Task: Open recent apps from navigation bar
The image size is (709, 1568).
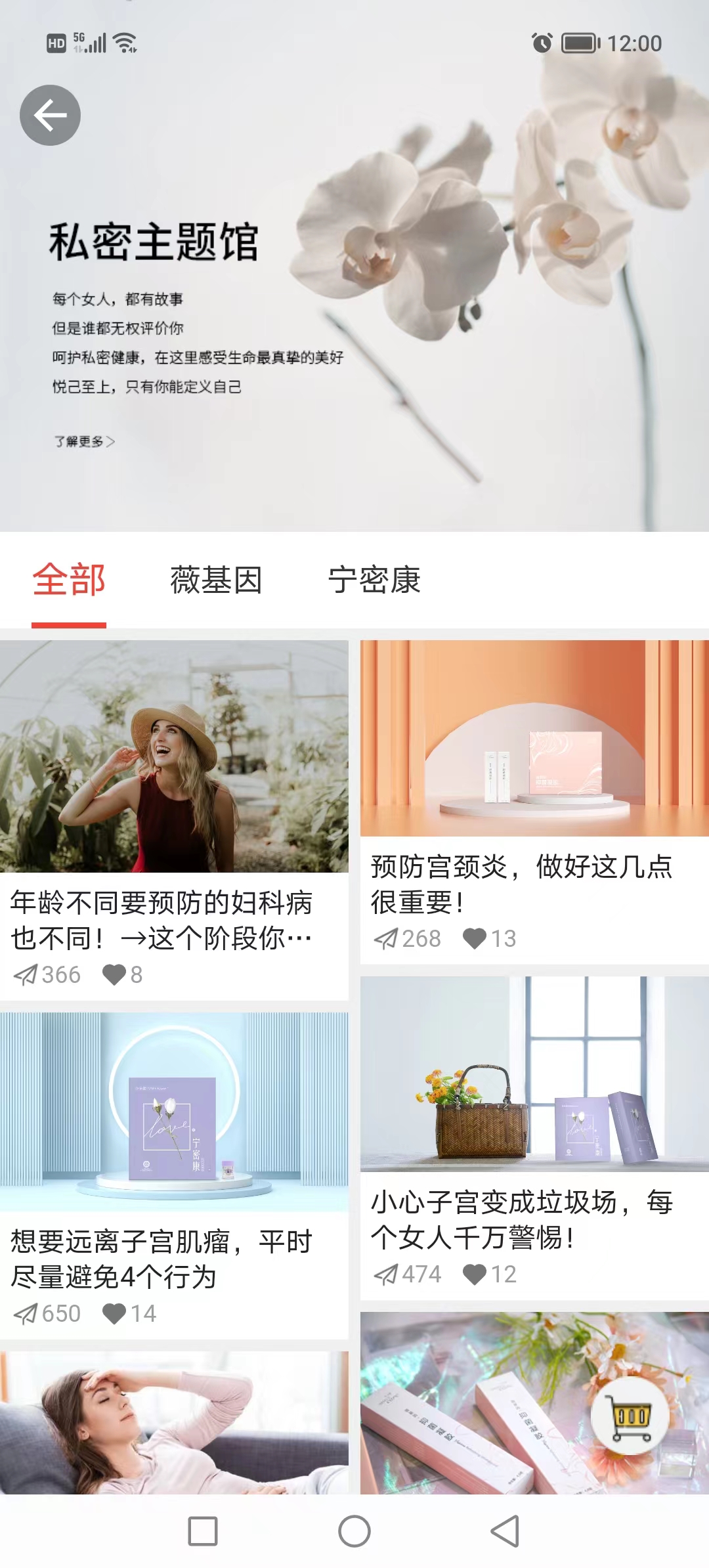Action: [203, 1531]
